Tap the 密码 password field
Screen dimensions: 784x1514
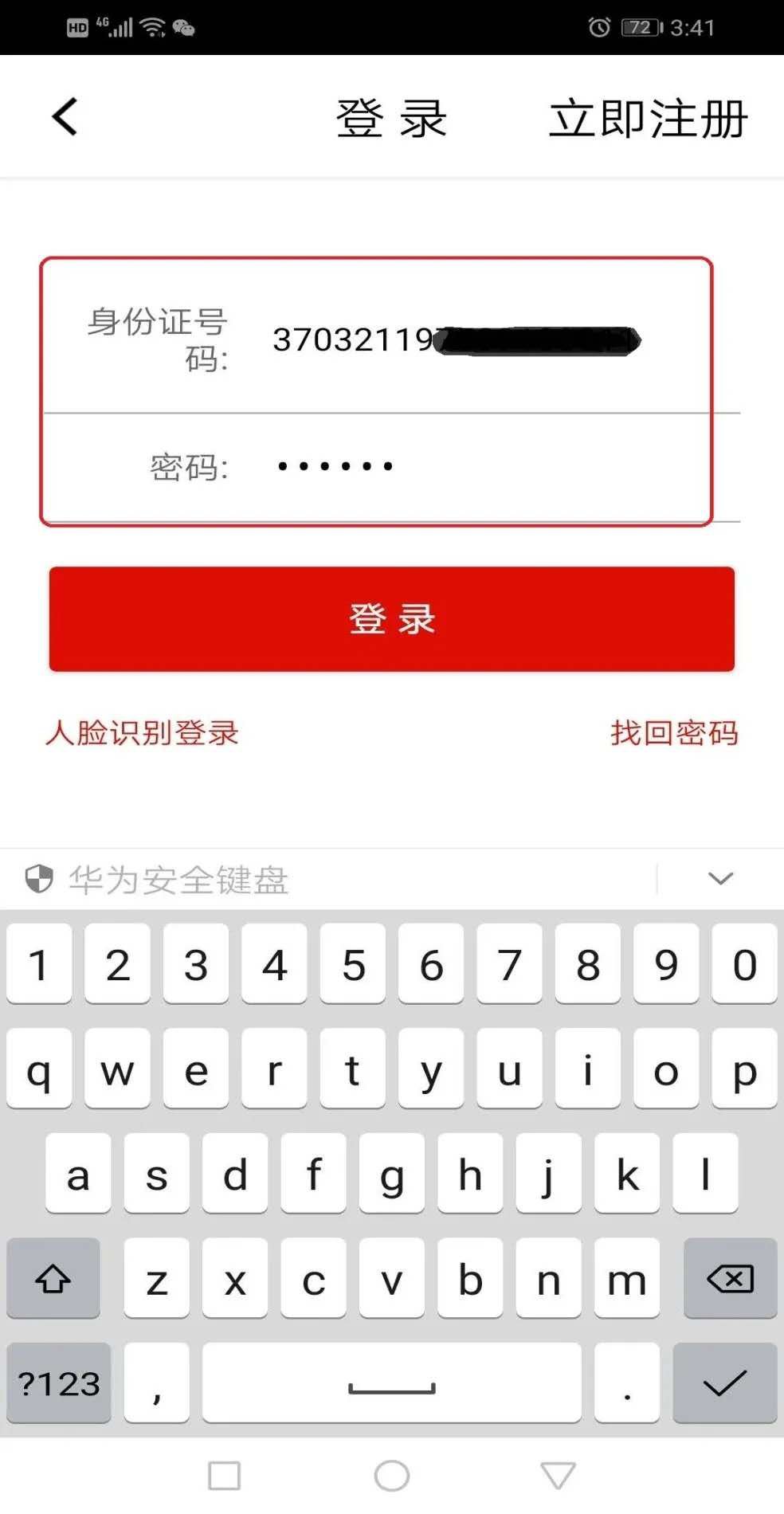pos(478,466)
